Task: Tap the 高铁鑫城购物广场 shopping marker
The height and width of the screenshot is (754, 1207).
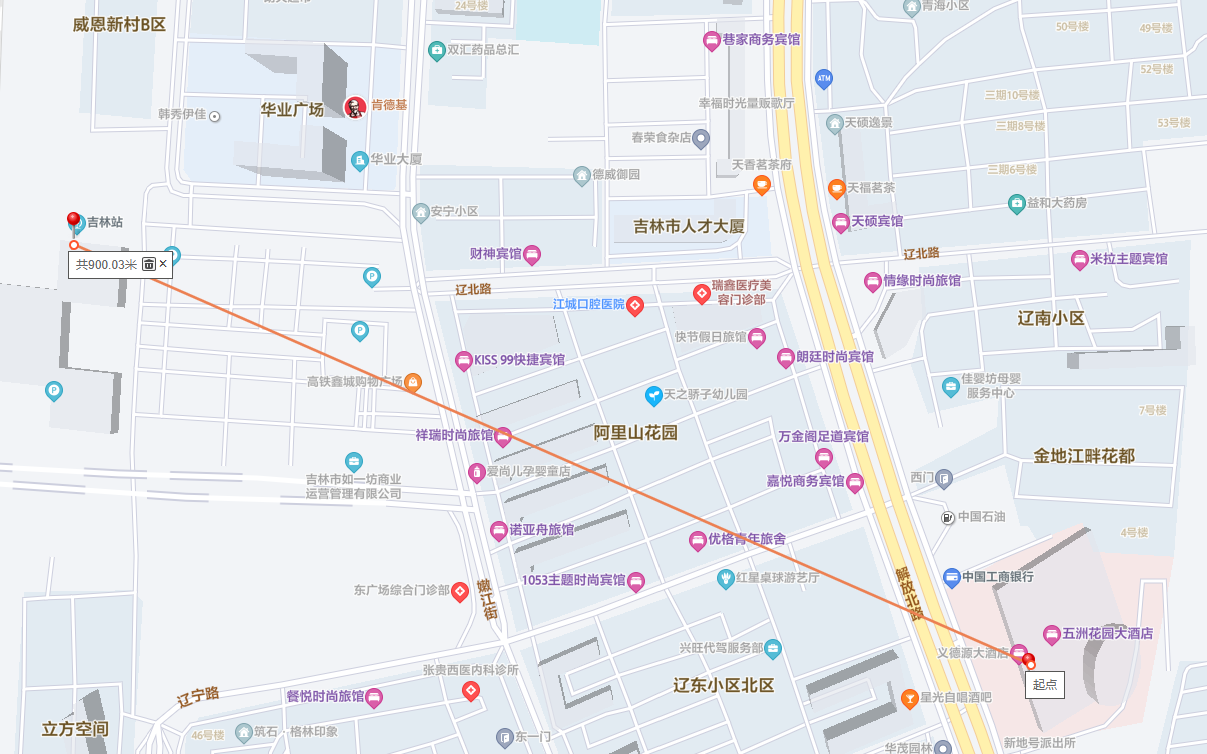Action: point(412,382)
